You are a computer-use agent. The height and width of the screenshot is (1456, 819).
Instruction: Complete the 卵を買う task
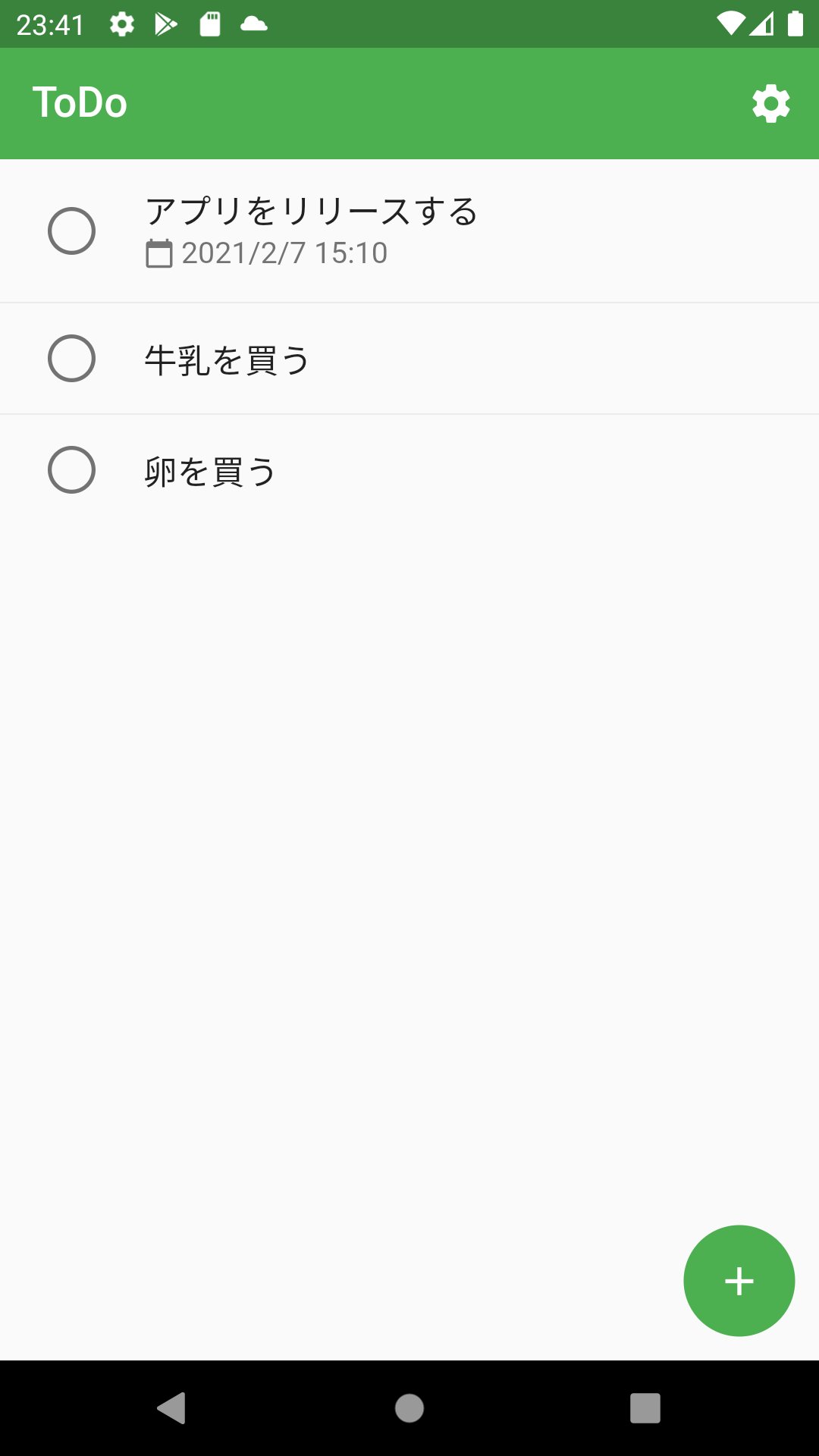pyautogui.click(x=72, y=470)
